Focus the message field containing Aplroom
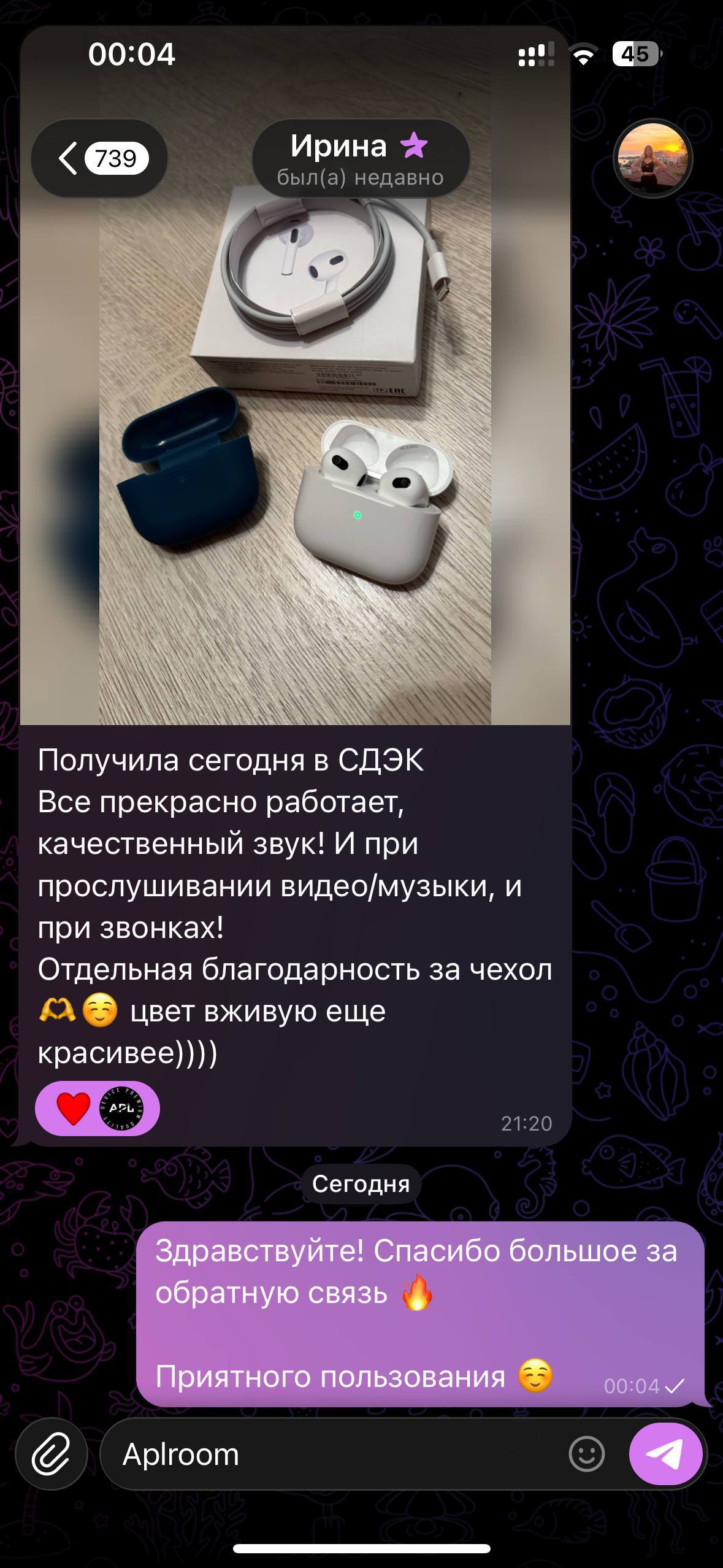This screenshot has width=723, height=1568. 337,1454
